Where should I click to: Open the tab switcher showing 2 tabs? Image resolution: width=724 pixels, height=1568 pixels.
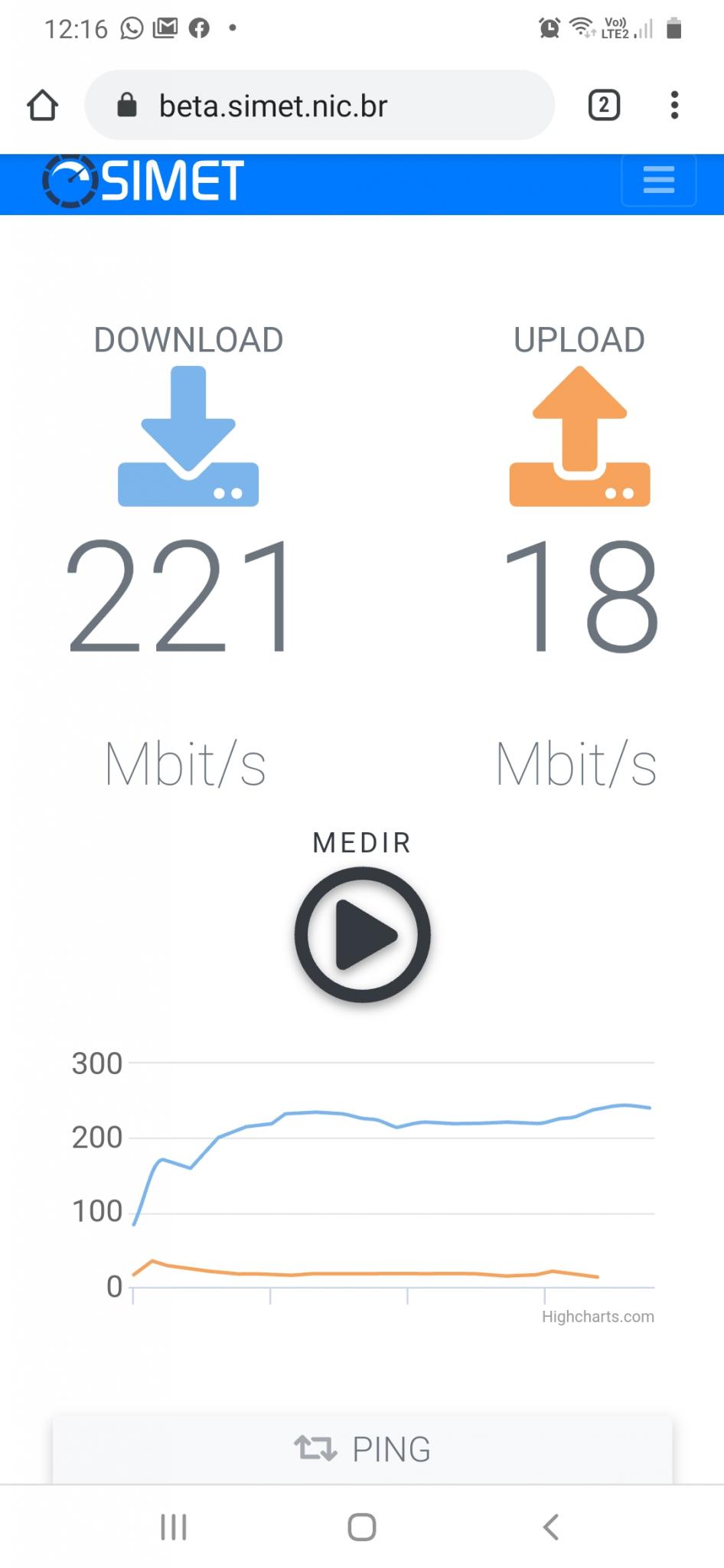coord(604,105)
